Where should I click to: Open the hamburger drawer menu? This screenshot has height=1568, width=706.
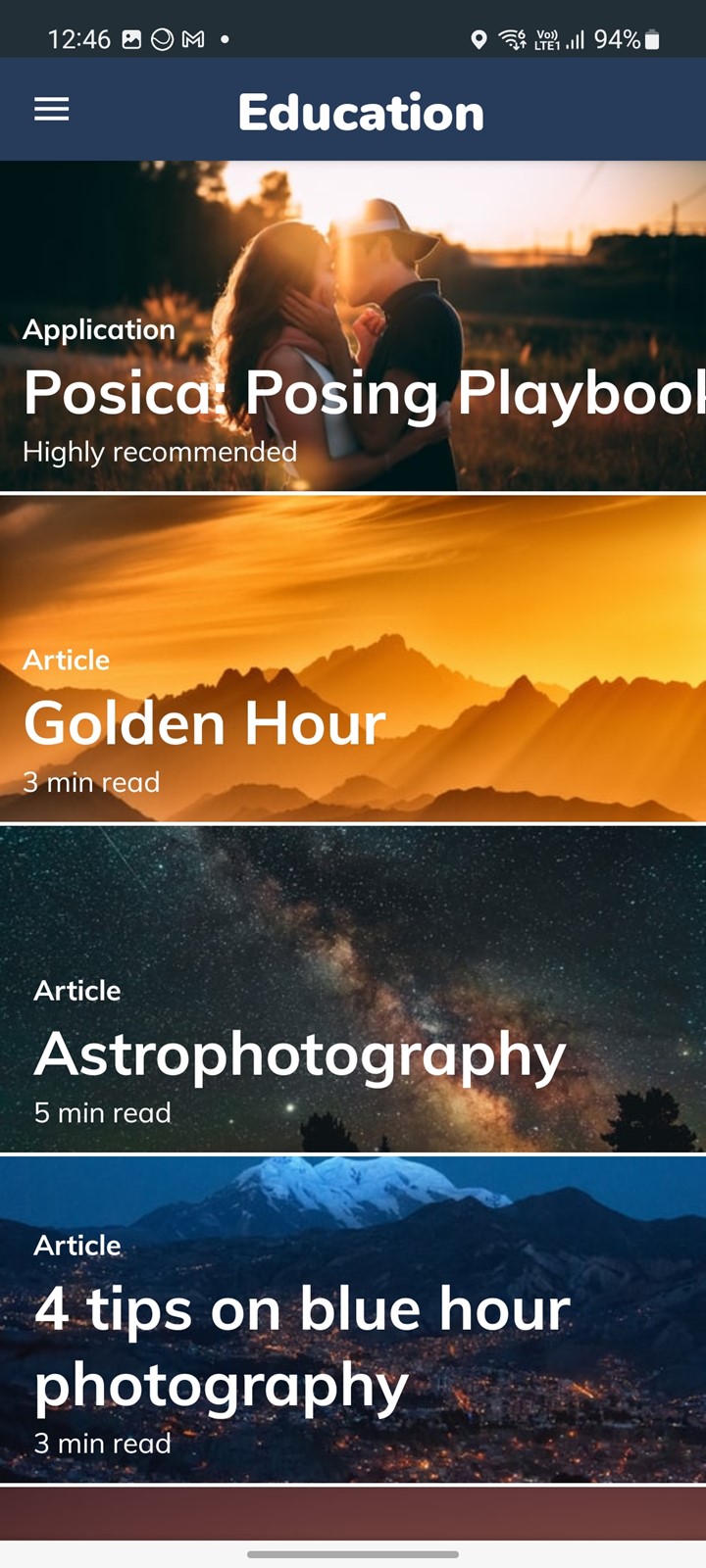52,110
